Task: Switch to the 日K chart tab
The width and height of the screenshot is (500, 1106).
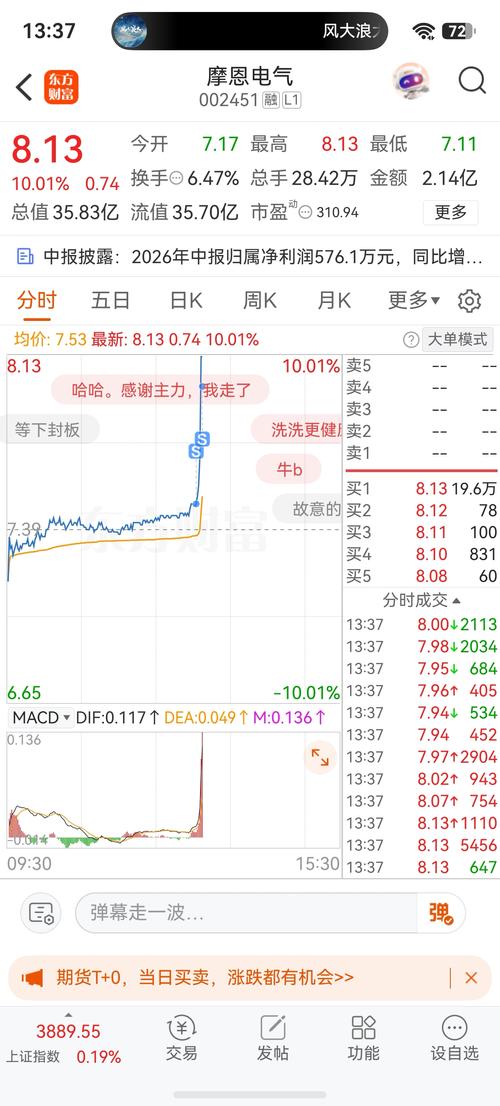Action: tap(186, 301)
